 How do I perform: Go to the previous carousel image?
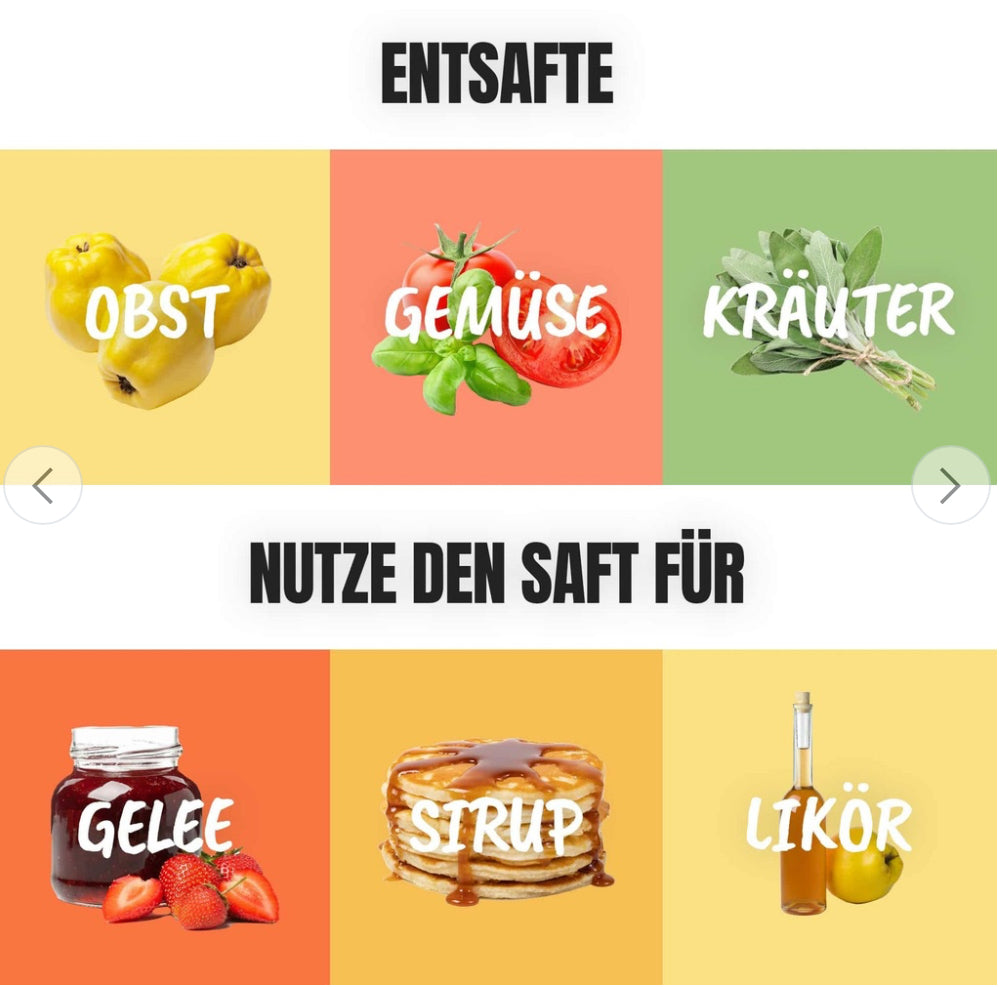[x=42, y=486]
